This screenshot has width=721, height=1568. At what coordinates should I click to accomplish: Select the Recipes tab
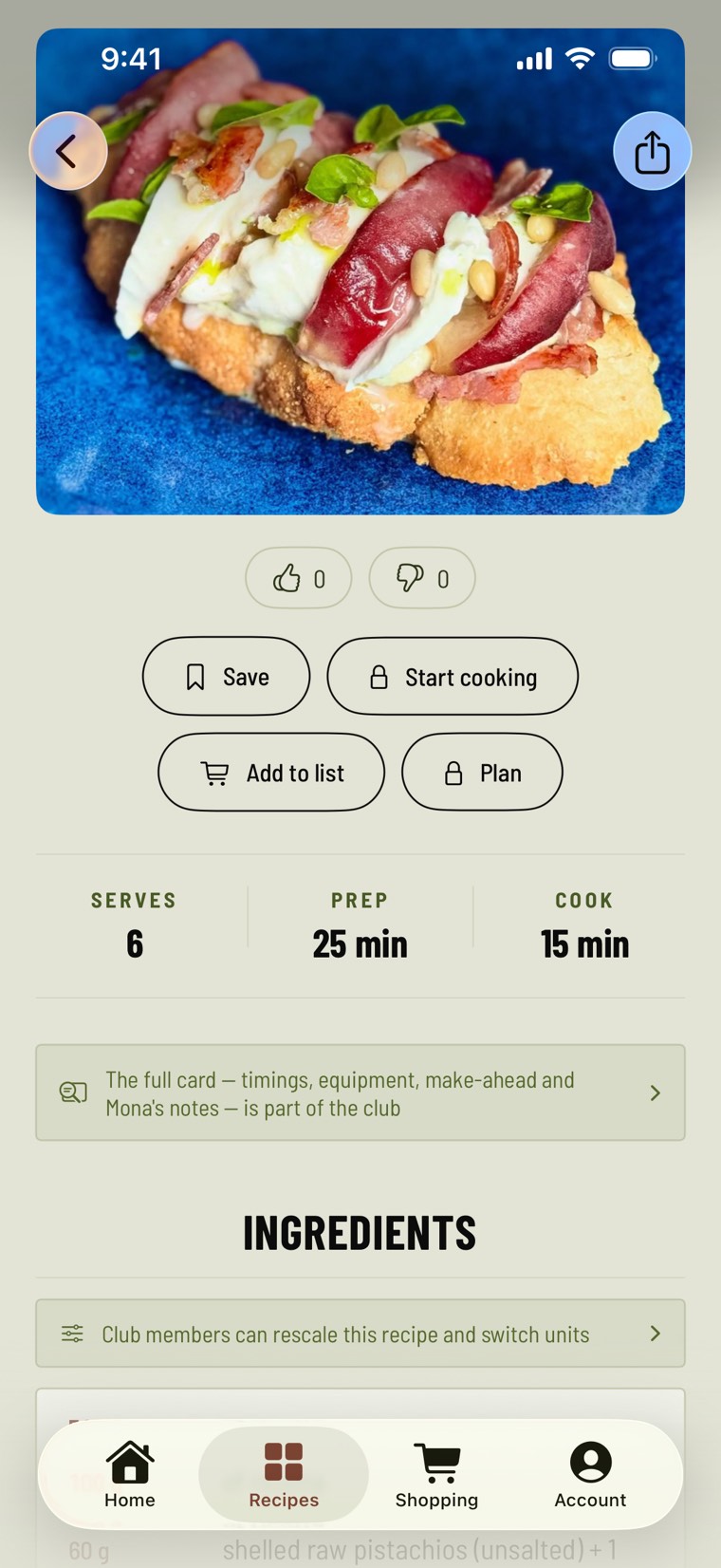tap(284, 1475)
